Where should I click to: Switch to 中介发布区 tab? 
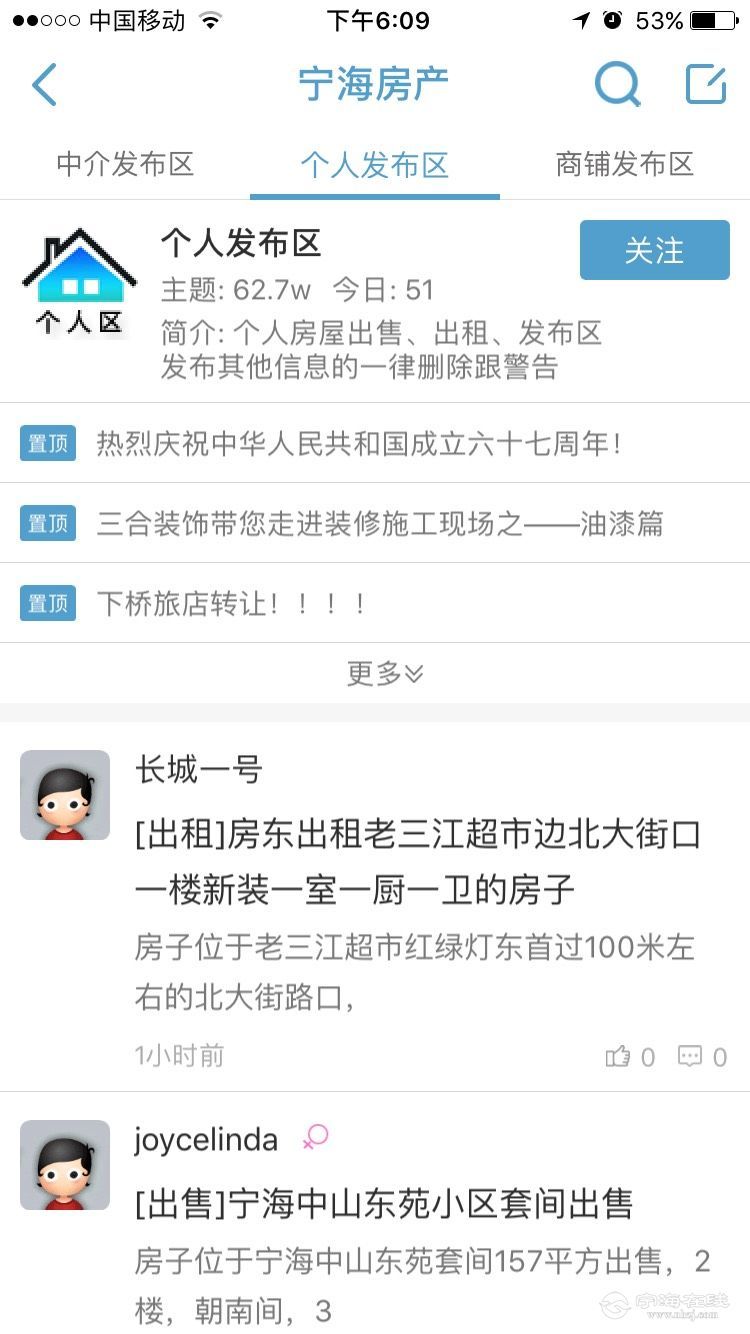(x=125, y=165)
